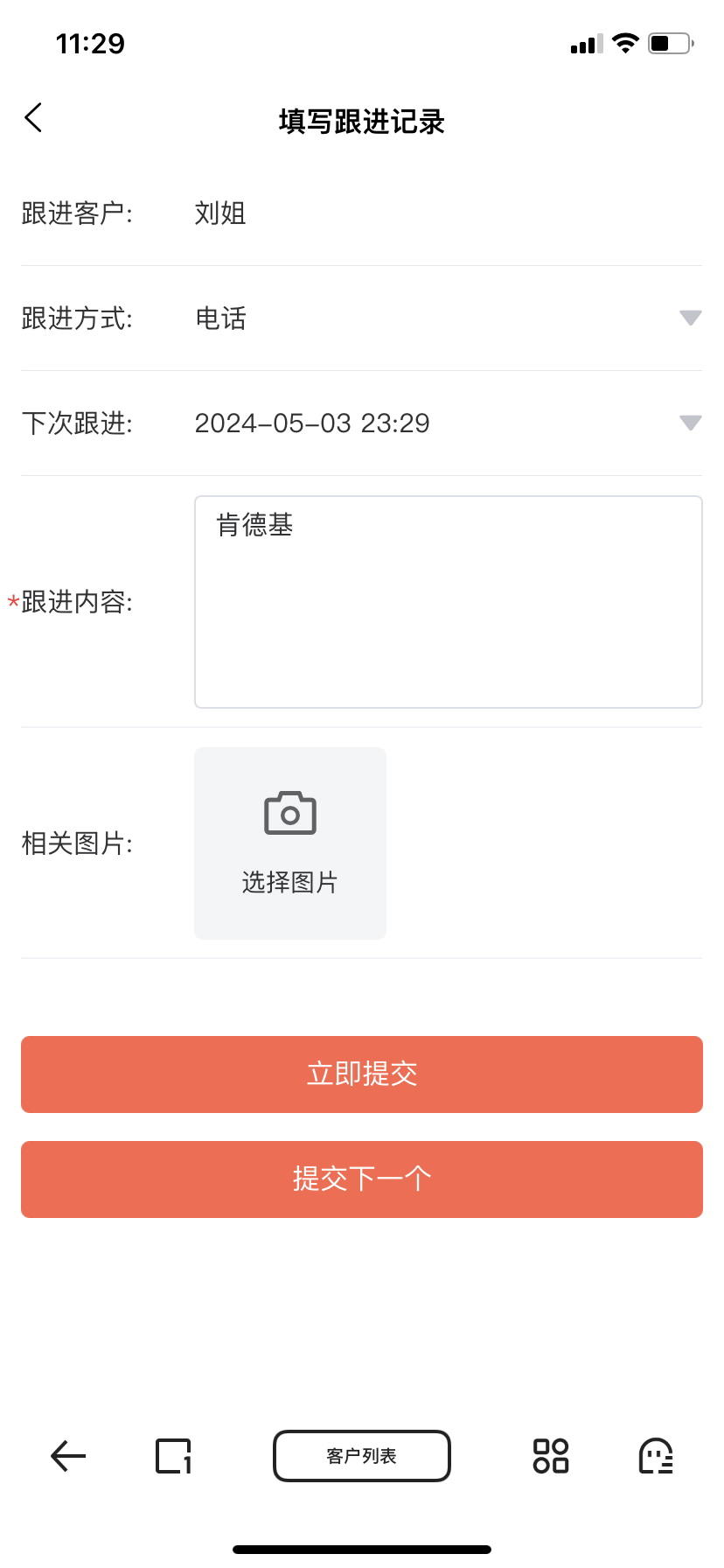
Task: Open the 下次跟进 date time picker
Action: pyautogui.click(x=448, y=423)
